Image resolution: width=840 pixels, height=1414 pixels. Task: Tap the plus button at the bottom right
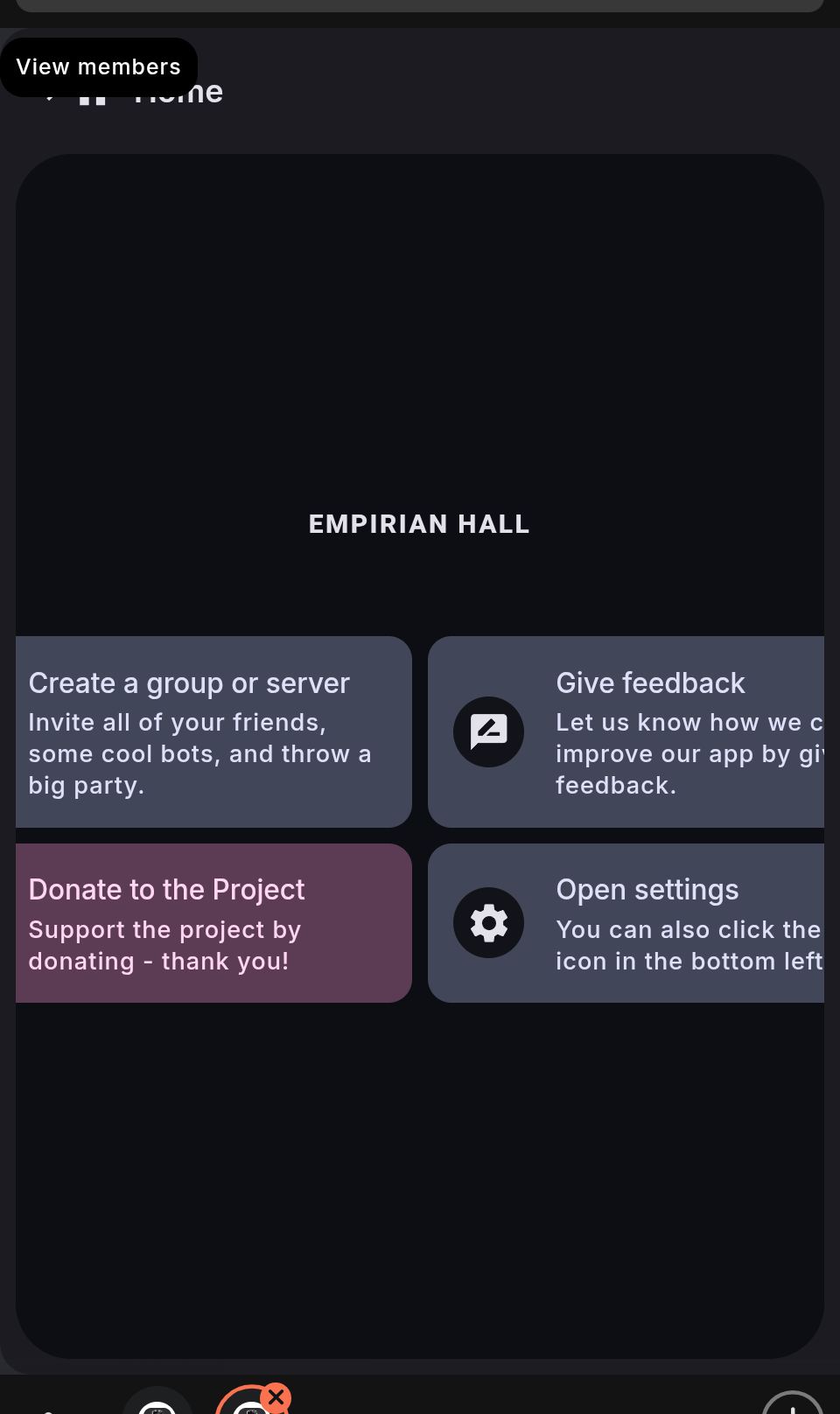(792, 1403)
